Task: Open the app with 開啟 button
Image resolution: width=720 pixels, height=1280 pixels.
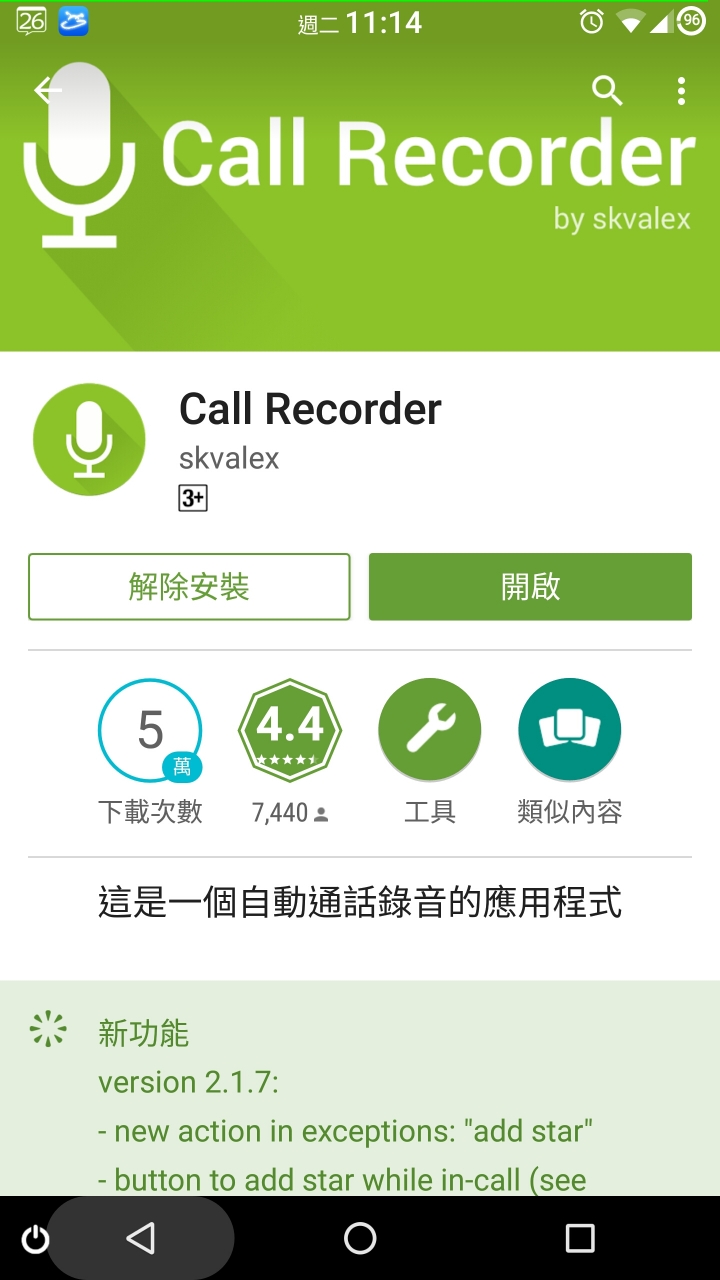Action: [530, 587]
